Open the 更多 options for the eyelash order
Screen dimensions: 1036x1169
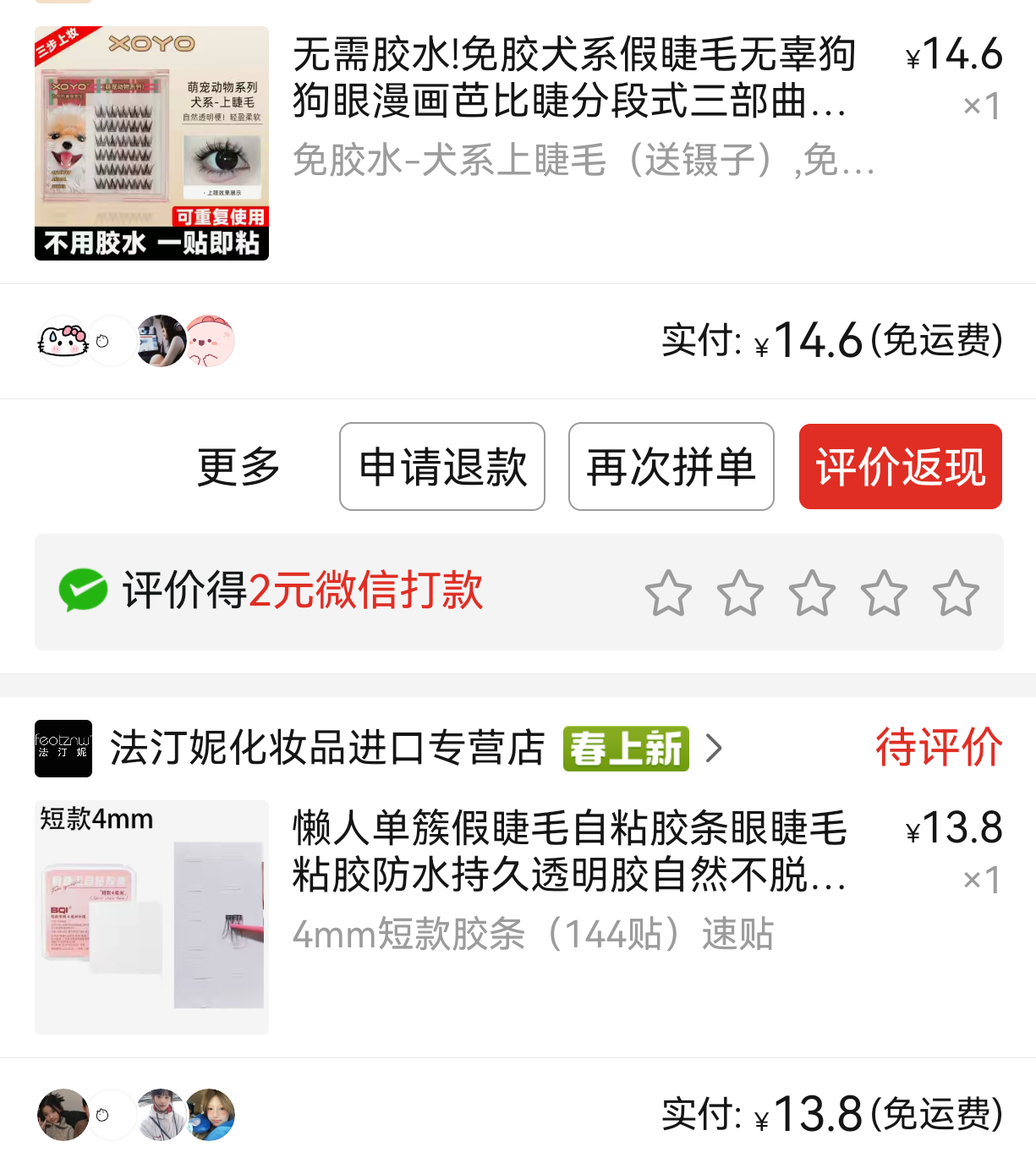(238, 467)
